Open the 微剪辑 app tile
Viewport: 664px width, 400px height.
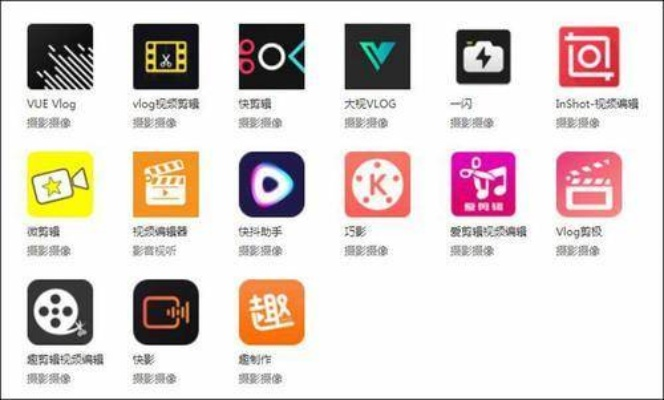pos(59,185)
